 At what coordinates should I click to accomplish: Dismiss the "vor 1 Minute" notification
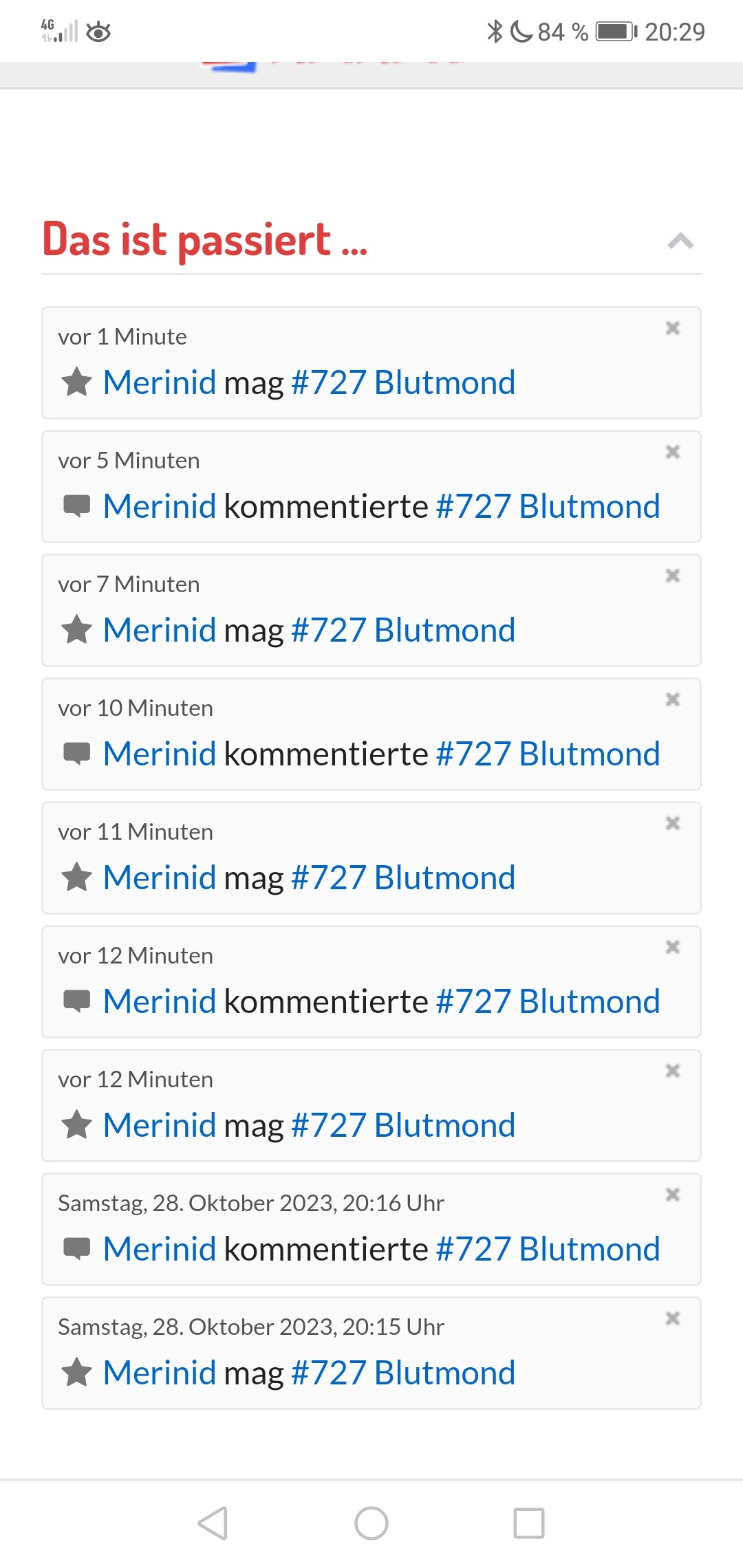pos(673,328)
